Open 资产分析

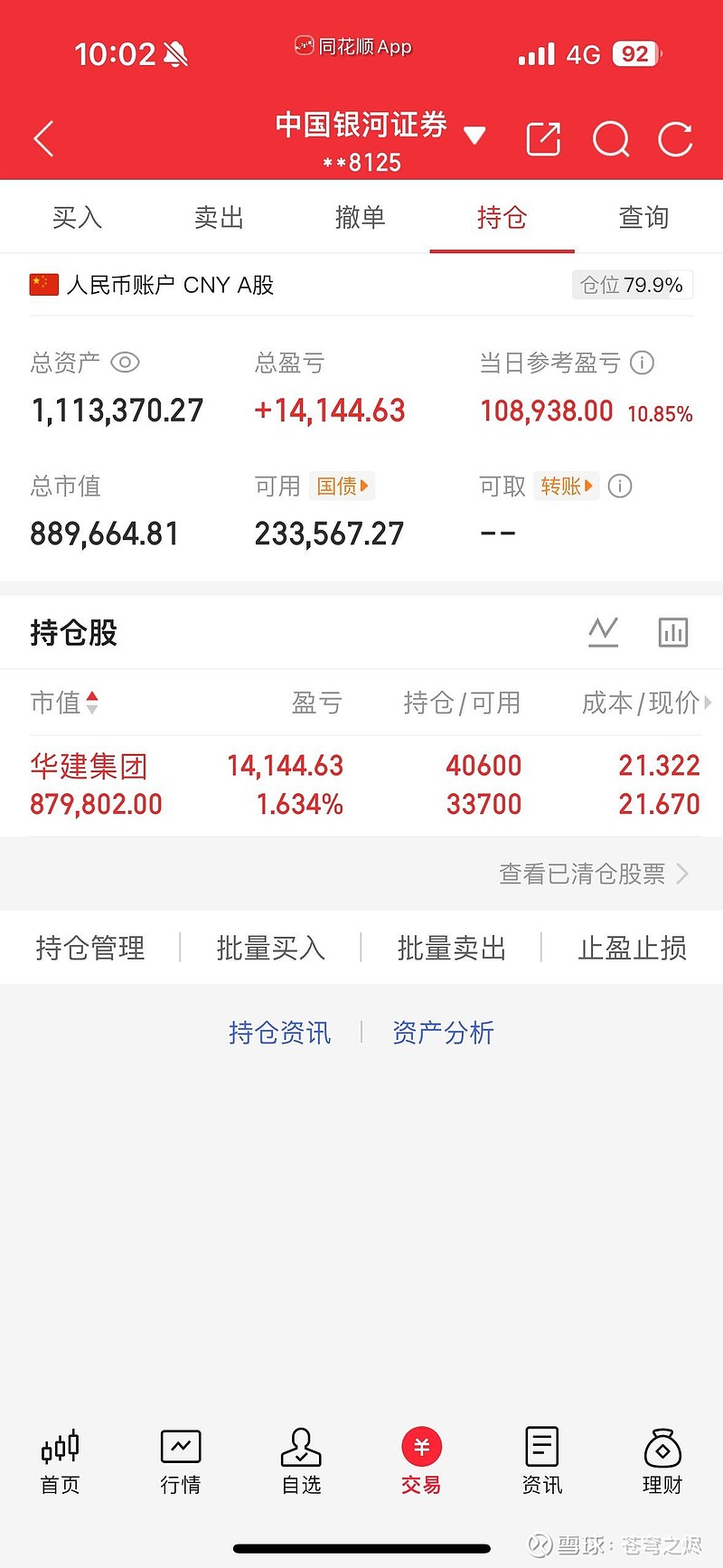coord(443,1033)
